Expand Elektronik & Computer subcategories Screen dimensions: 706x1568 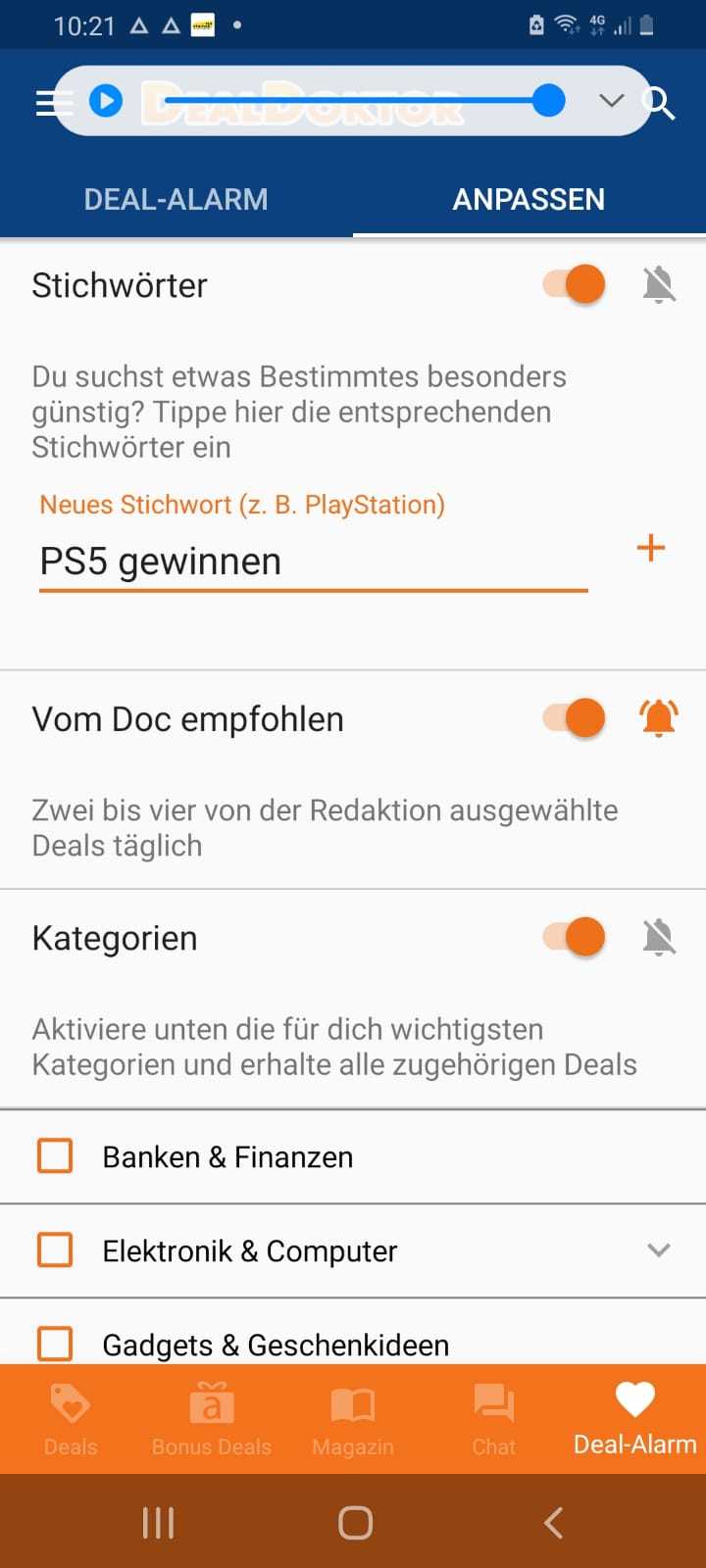pyautogui.click(x=659, y=1250)
